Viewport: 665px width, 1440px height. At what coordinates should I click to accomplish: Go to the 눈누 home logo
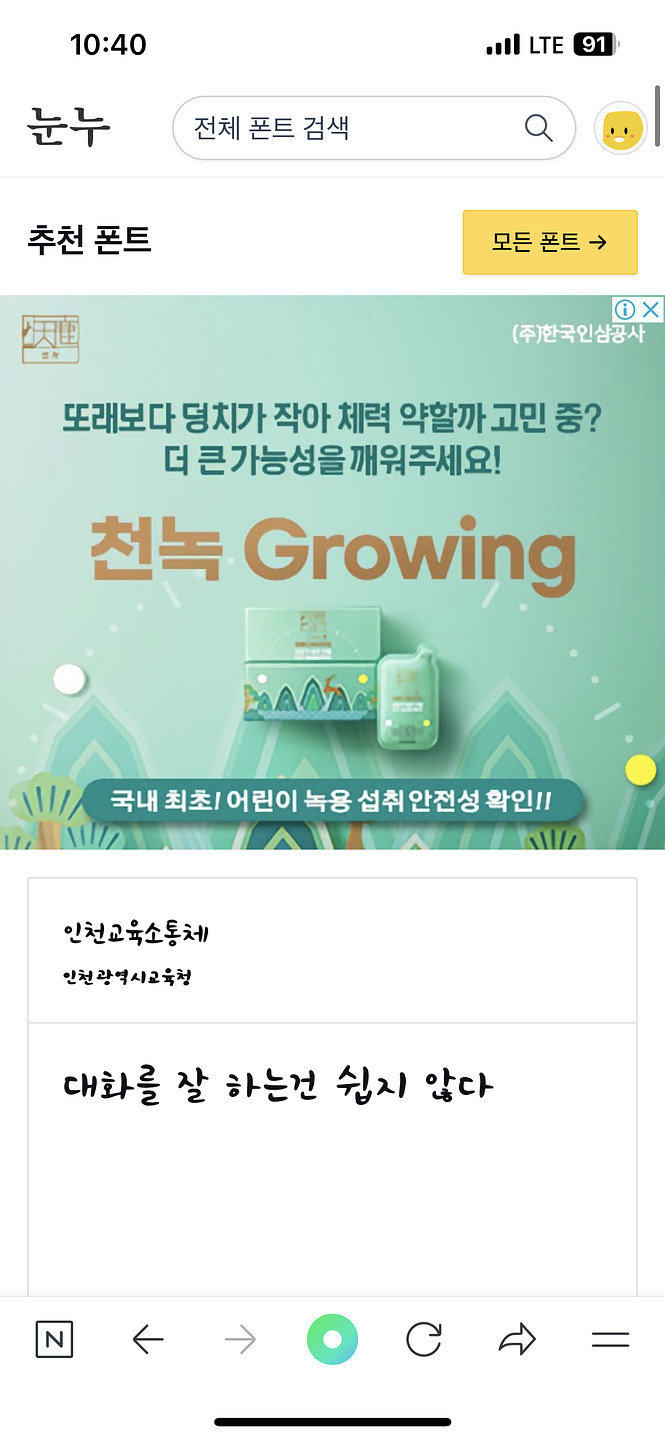click(69, 128)
